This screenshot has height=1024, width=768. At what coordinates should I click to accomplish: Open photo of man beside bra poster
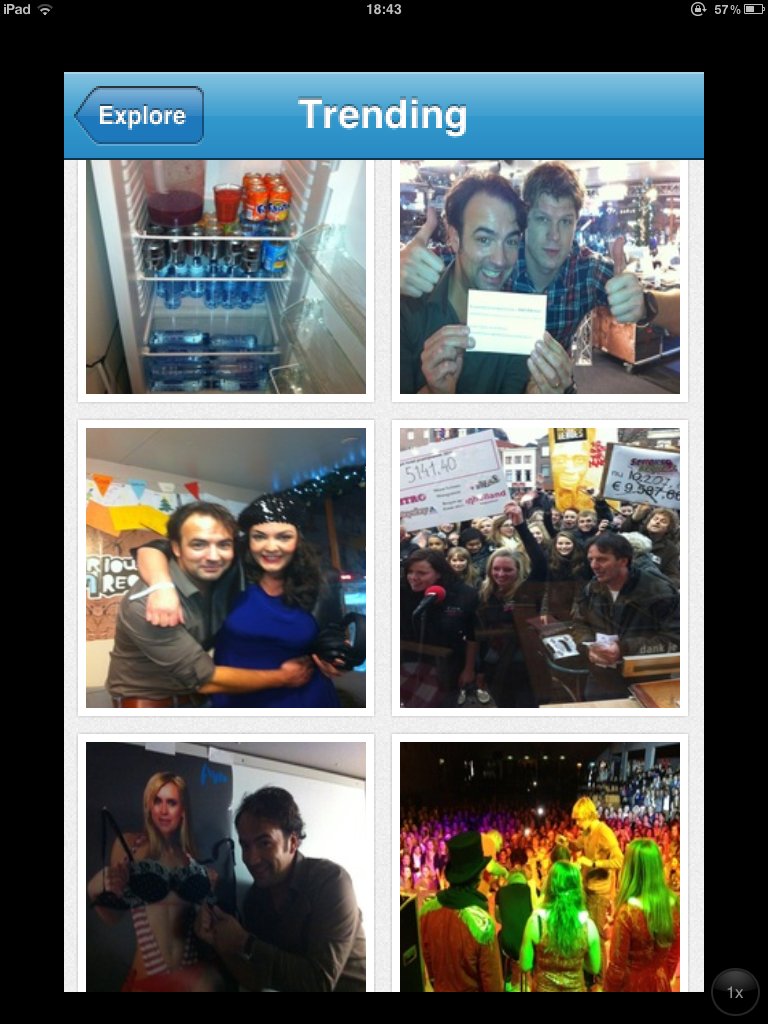coord(225,866)
